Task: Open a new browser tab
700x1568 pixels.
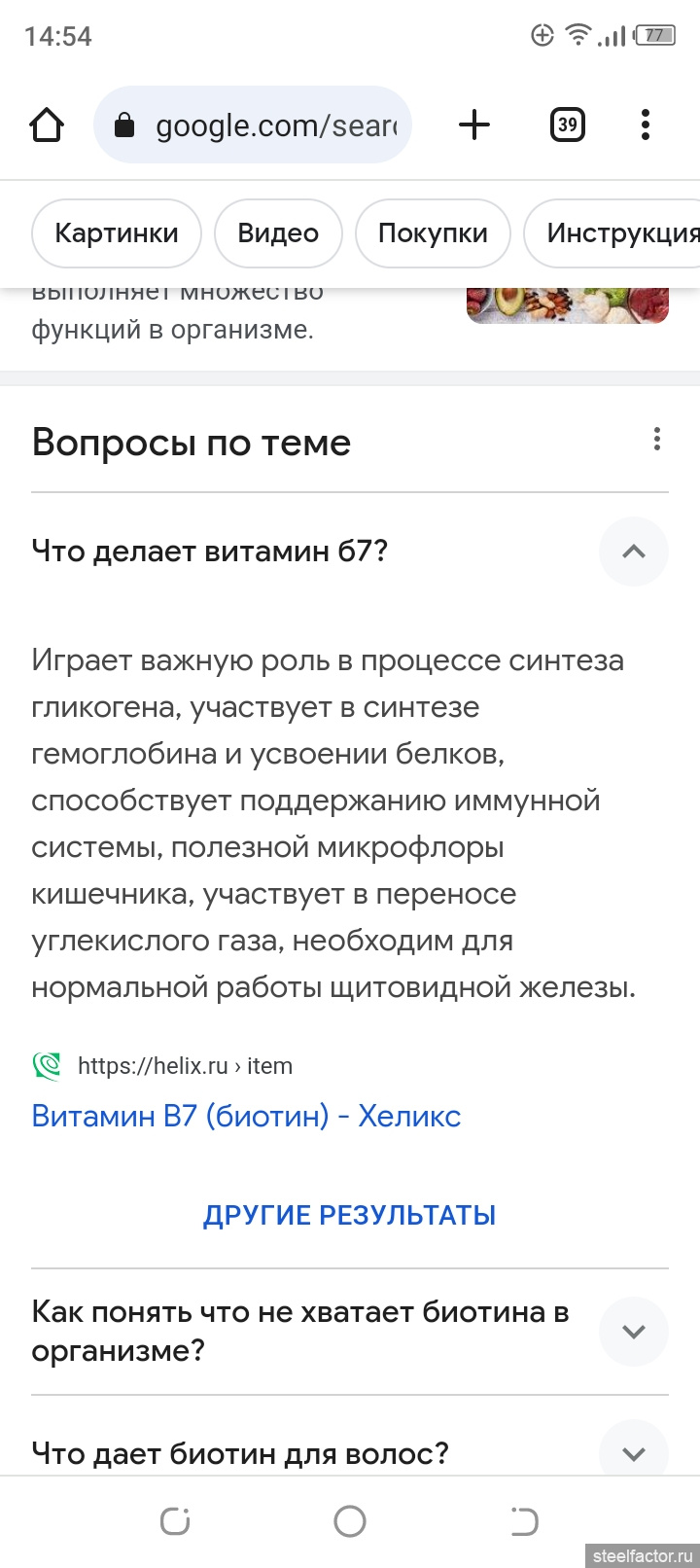Action: click(474, 125)
